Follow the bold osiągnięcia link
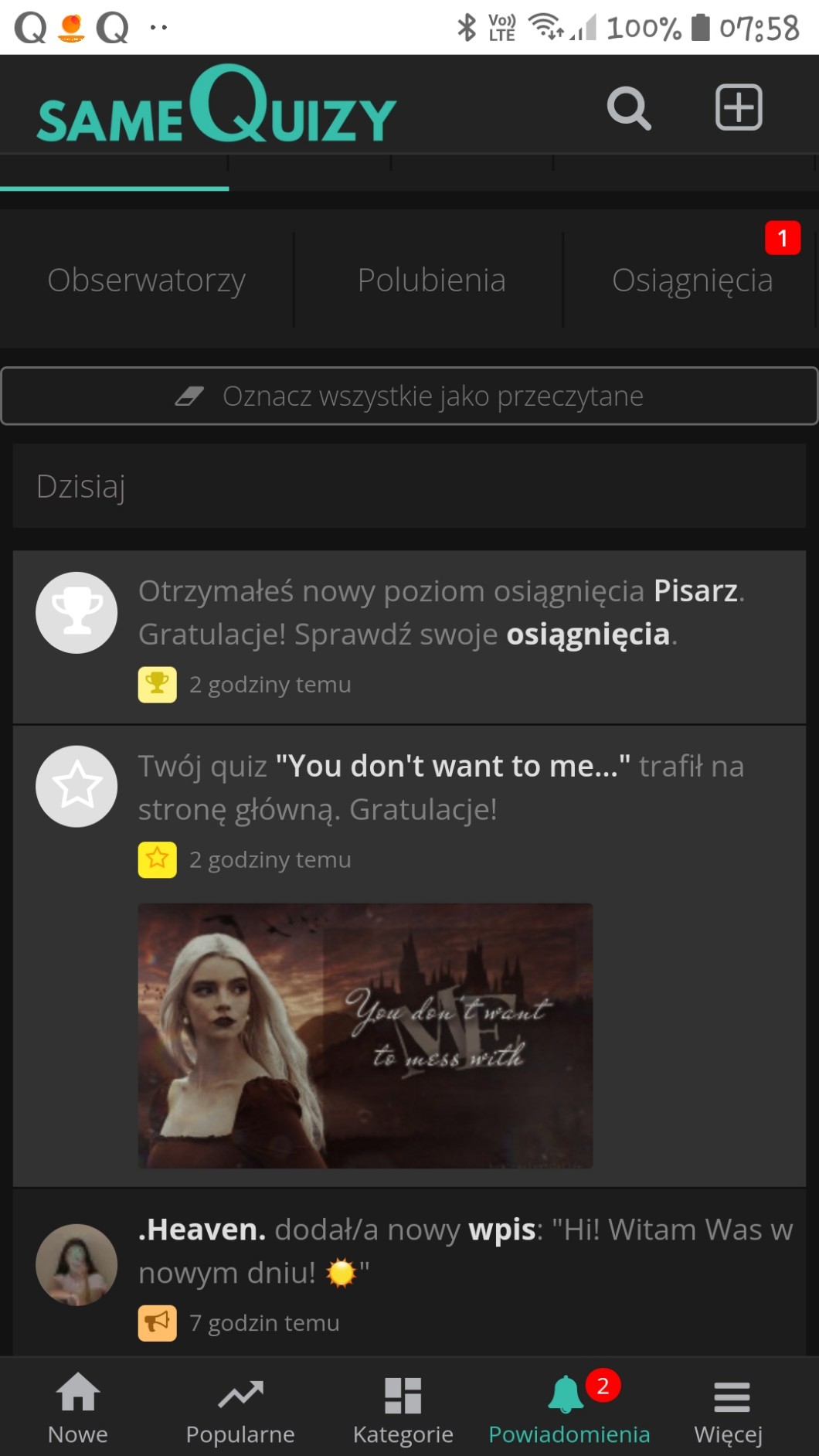The width and height of the screenshot is (819, 1456). pos(588,634)
